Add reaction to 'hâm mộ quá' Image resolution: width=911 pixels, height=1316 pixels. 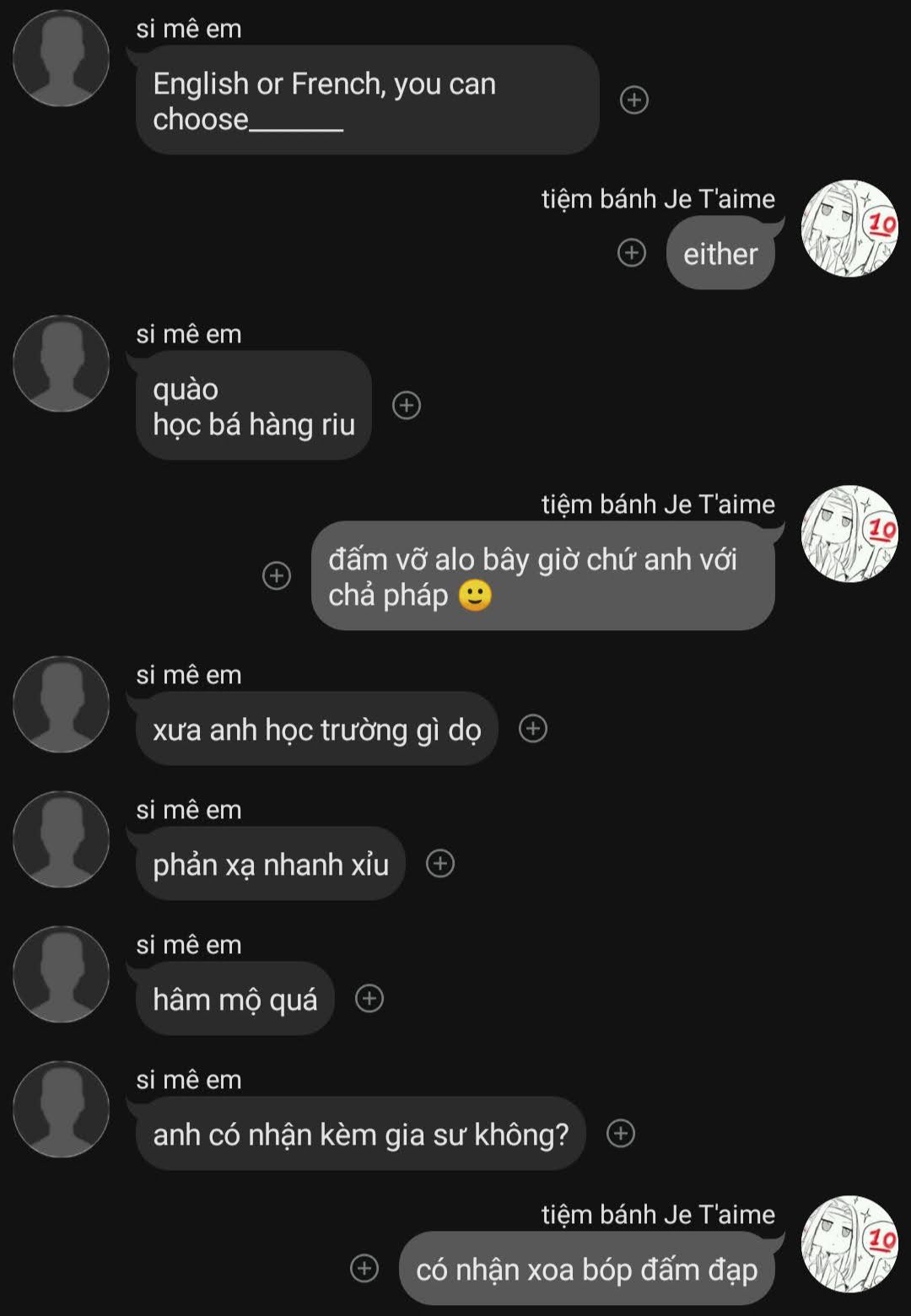(x=369, y=998)
